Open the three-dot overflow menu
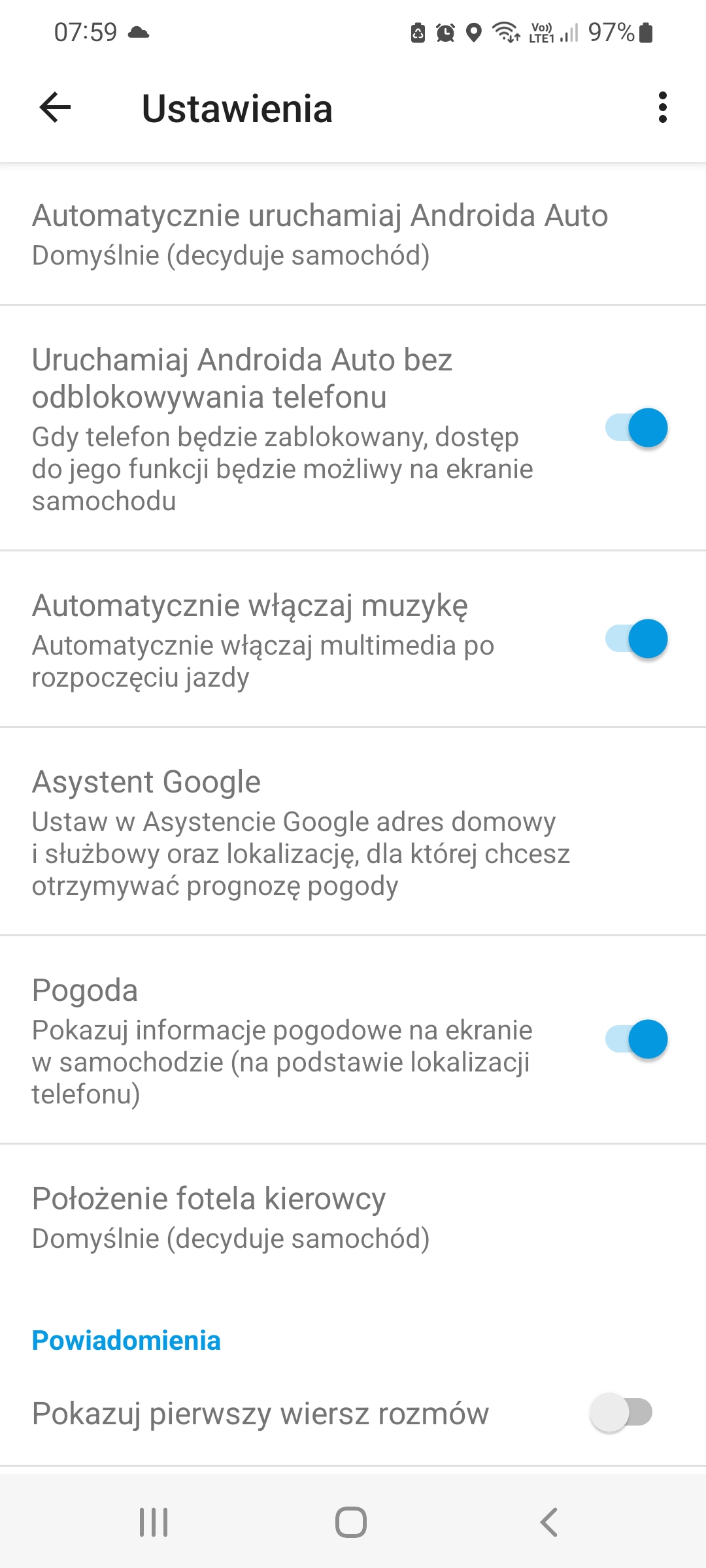The image size is (706, 1568). (x=662, y=108)
